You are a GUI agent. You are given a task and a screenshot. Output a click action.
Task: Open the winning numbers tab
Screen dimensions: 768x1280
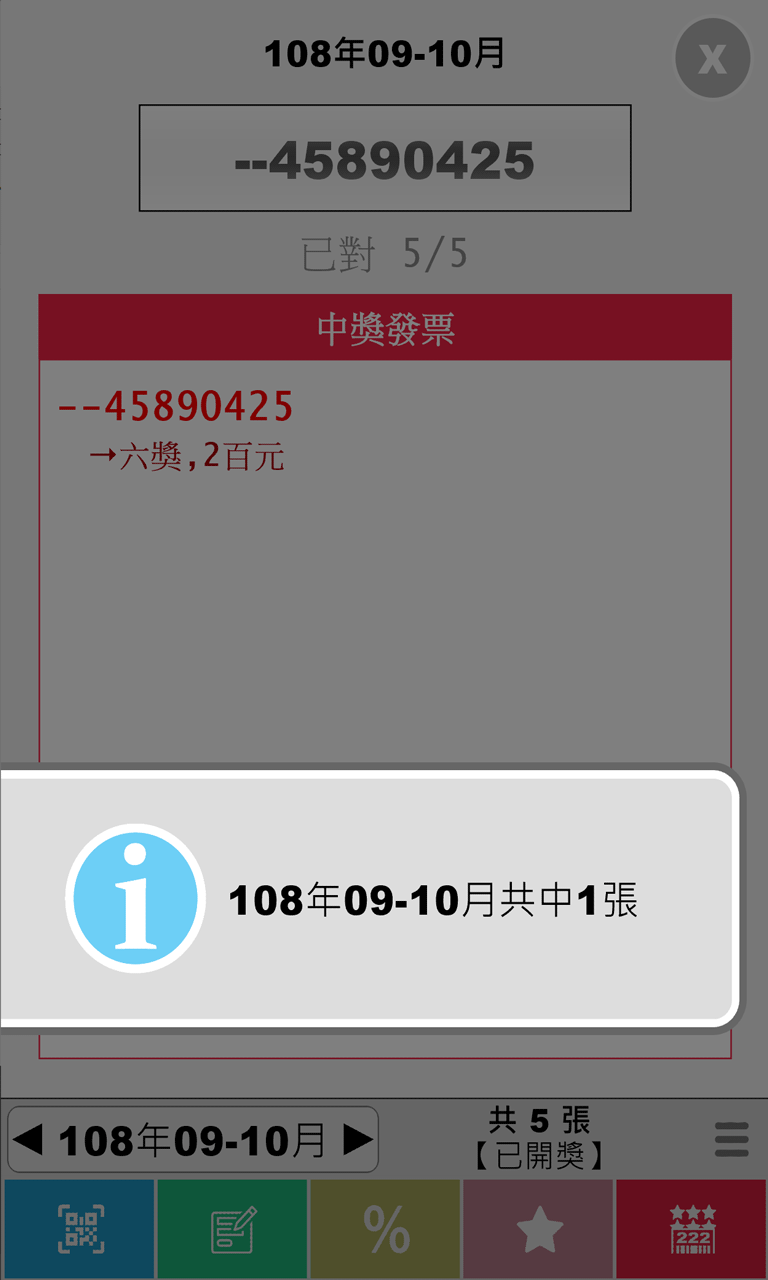(x=692, y=1229)
